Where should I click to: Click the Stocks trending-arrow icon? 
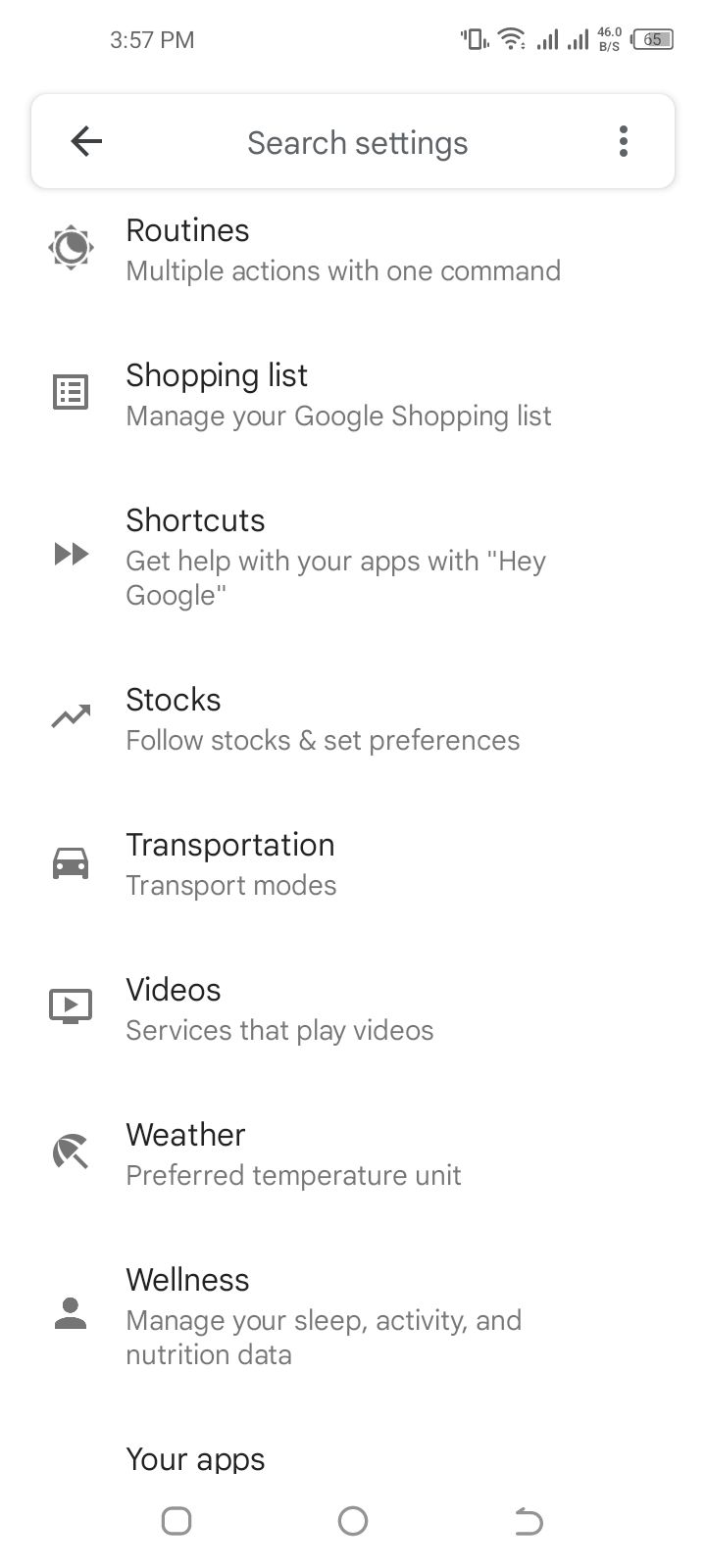point(70,717)
